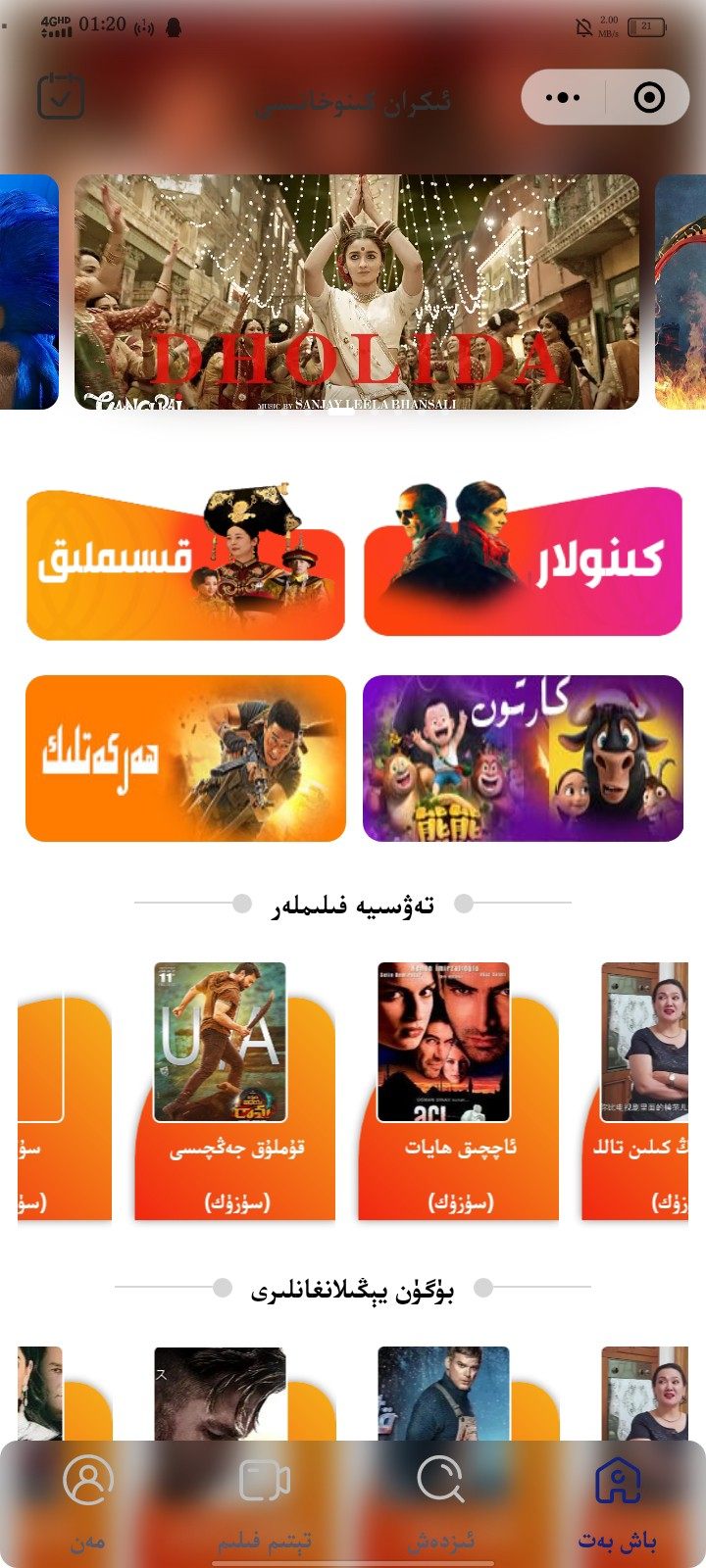This screenshot has width=706, height=1568.
Task: Open the Dholida featured banner
Action: (357, 292)
